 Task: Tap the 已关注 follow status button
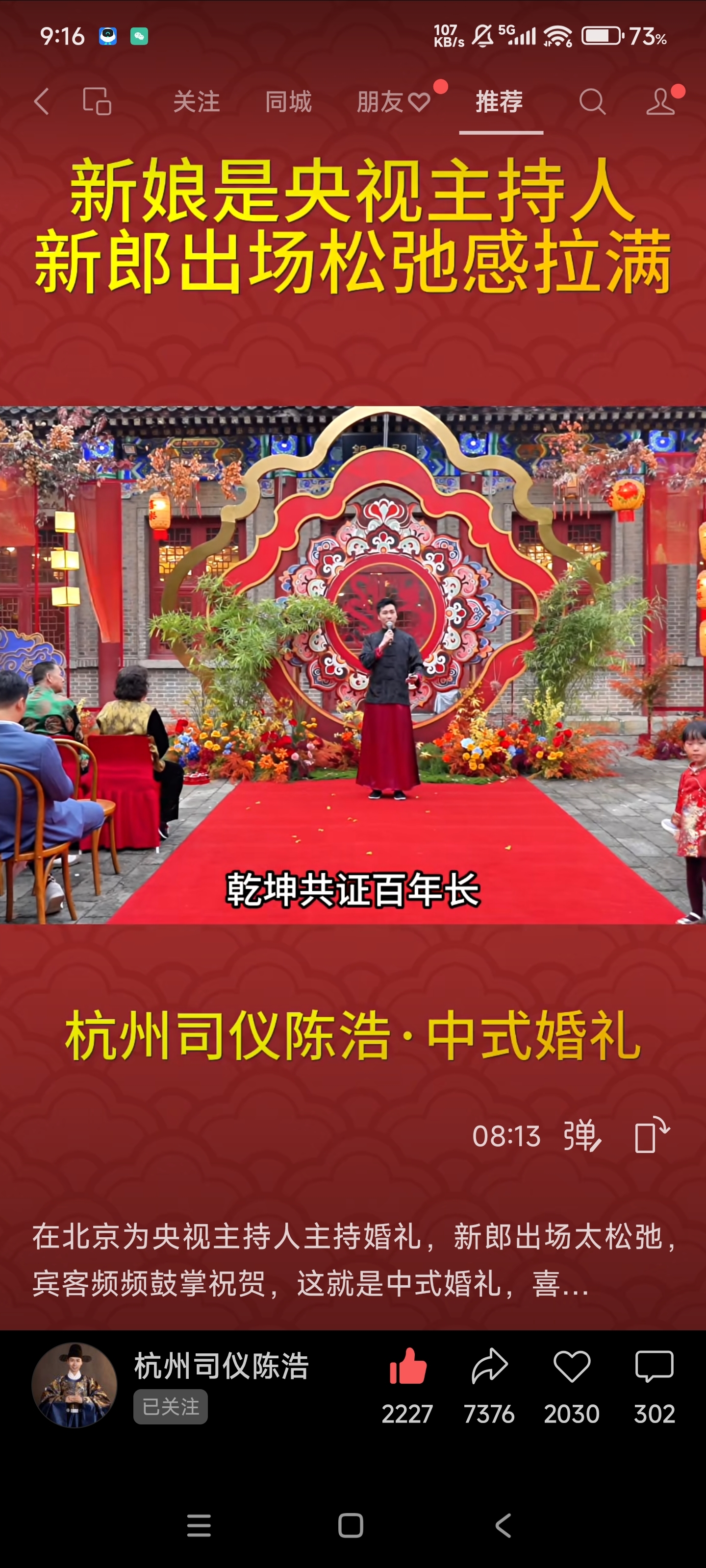171,1407
